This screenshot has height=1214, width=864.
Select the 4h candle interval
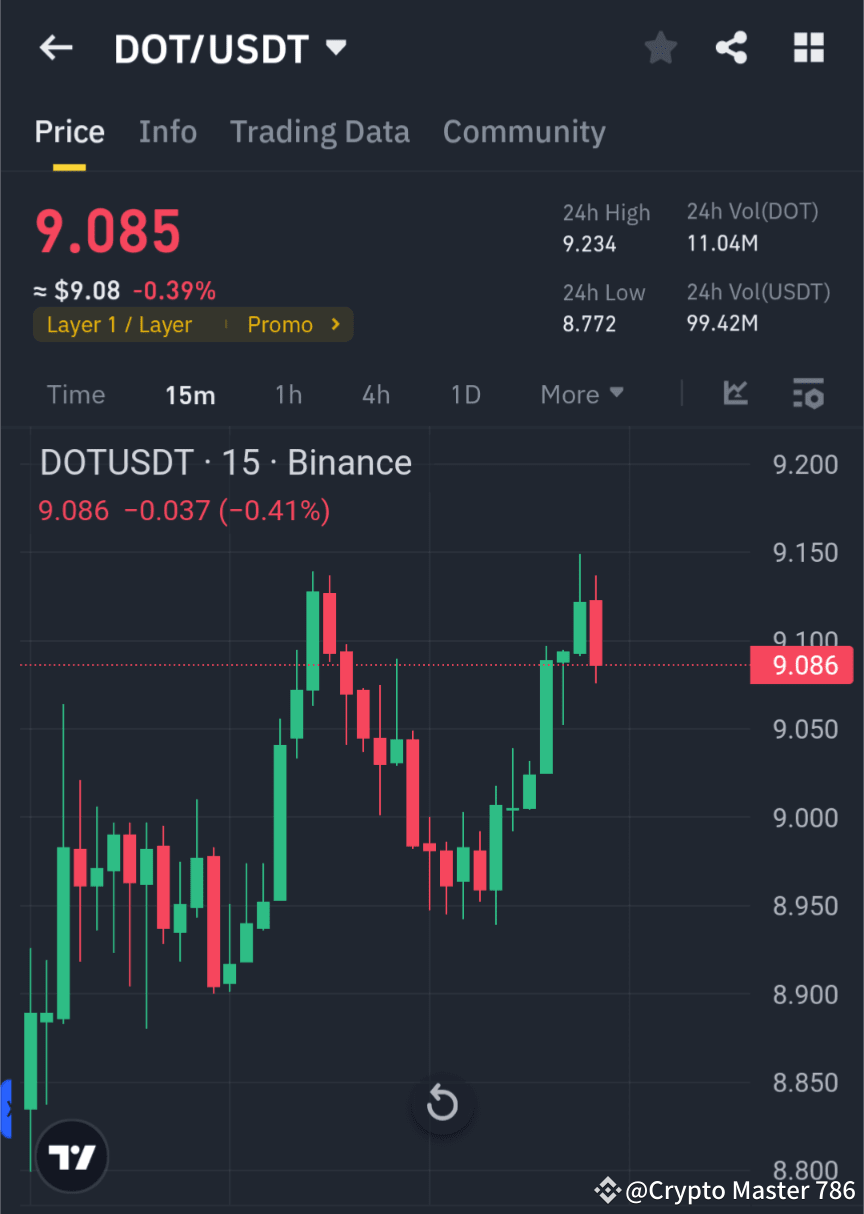click(375, 394)
